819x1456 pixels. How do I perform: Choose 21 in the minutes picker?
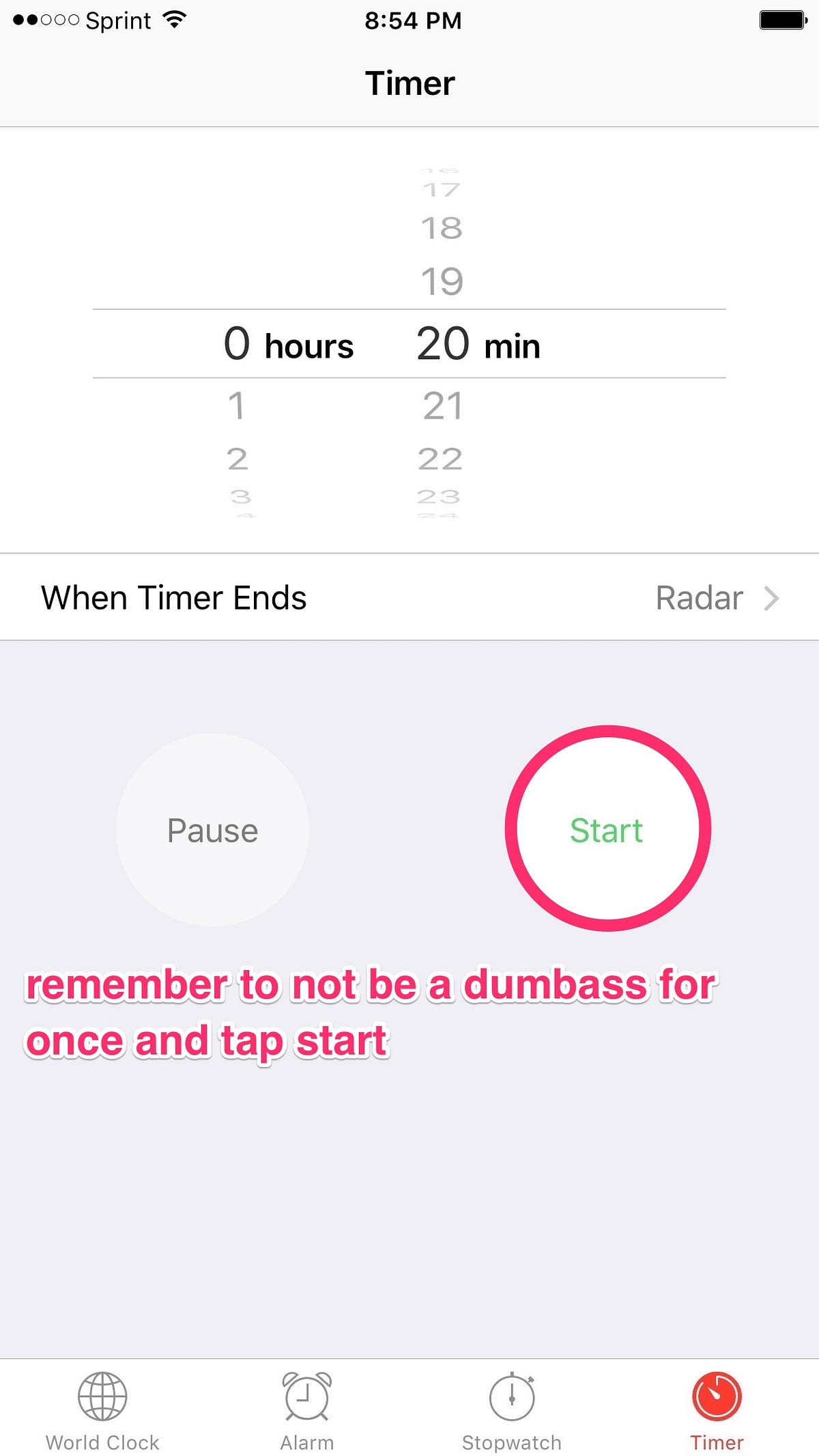tap(442, 406)
